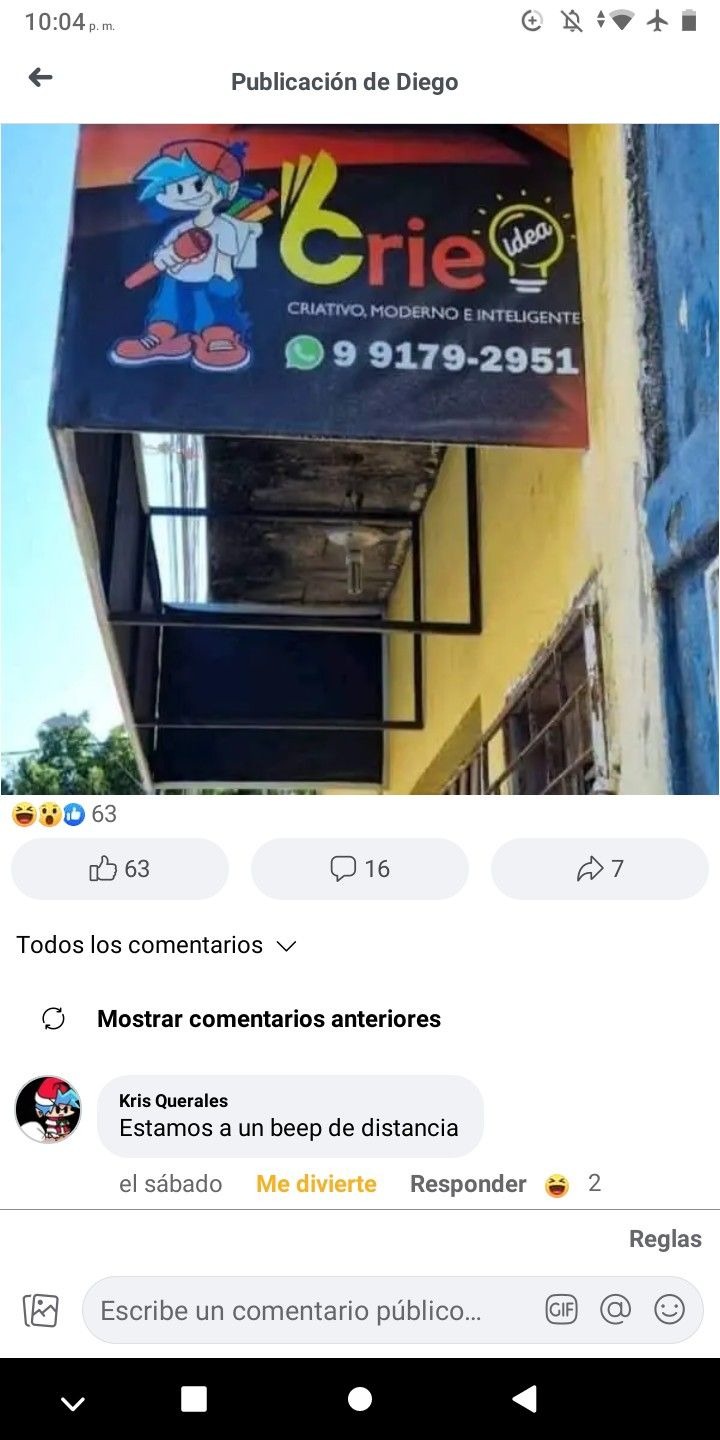Image resolution: width=720 pixels, height=1440 pixels.
Task: Toggle the laughing reaction on Kris Querales's comment
Action: pos(557,1183)
